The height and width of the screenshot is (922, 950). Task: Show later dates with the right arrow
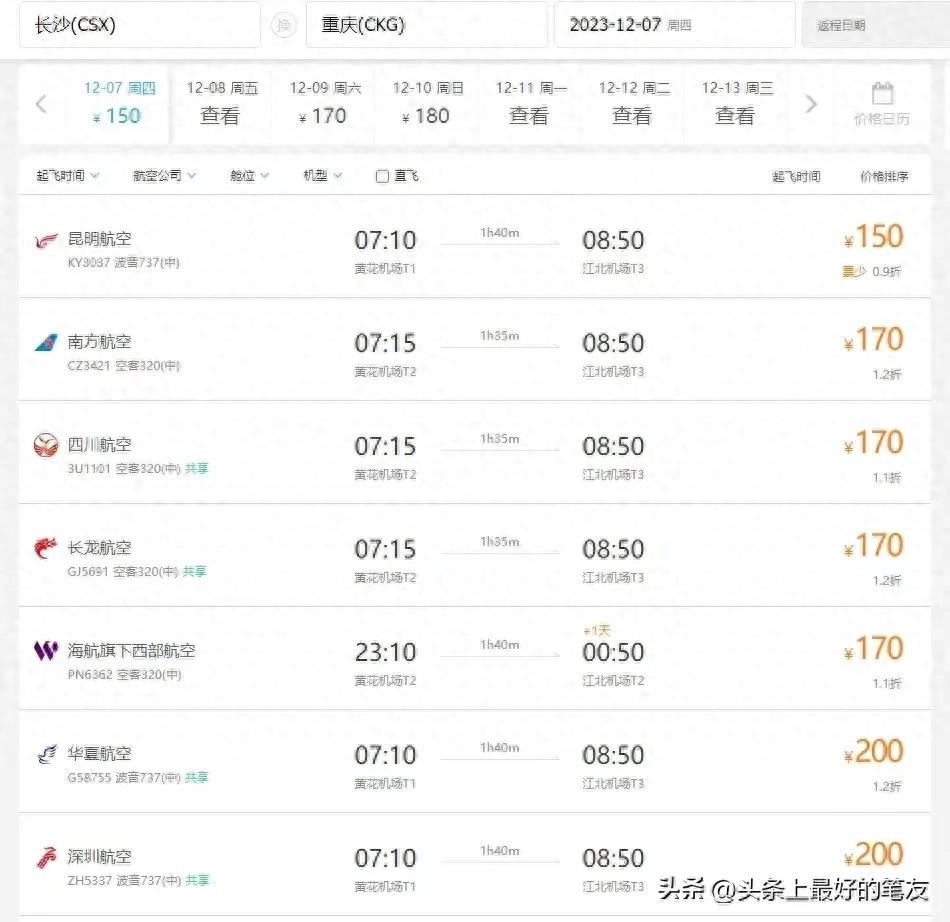[811, 104]
